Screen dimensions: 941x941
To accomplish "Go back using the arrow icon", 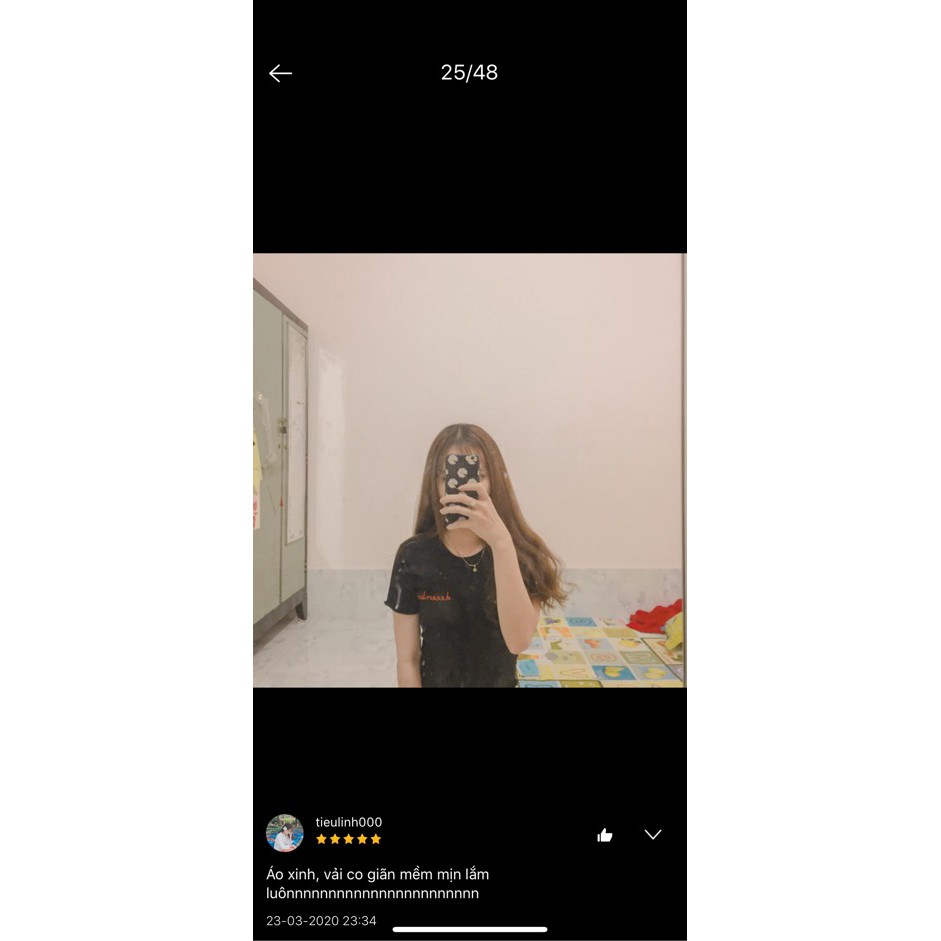I will (x=280, y=73).
